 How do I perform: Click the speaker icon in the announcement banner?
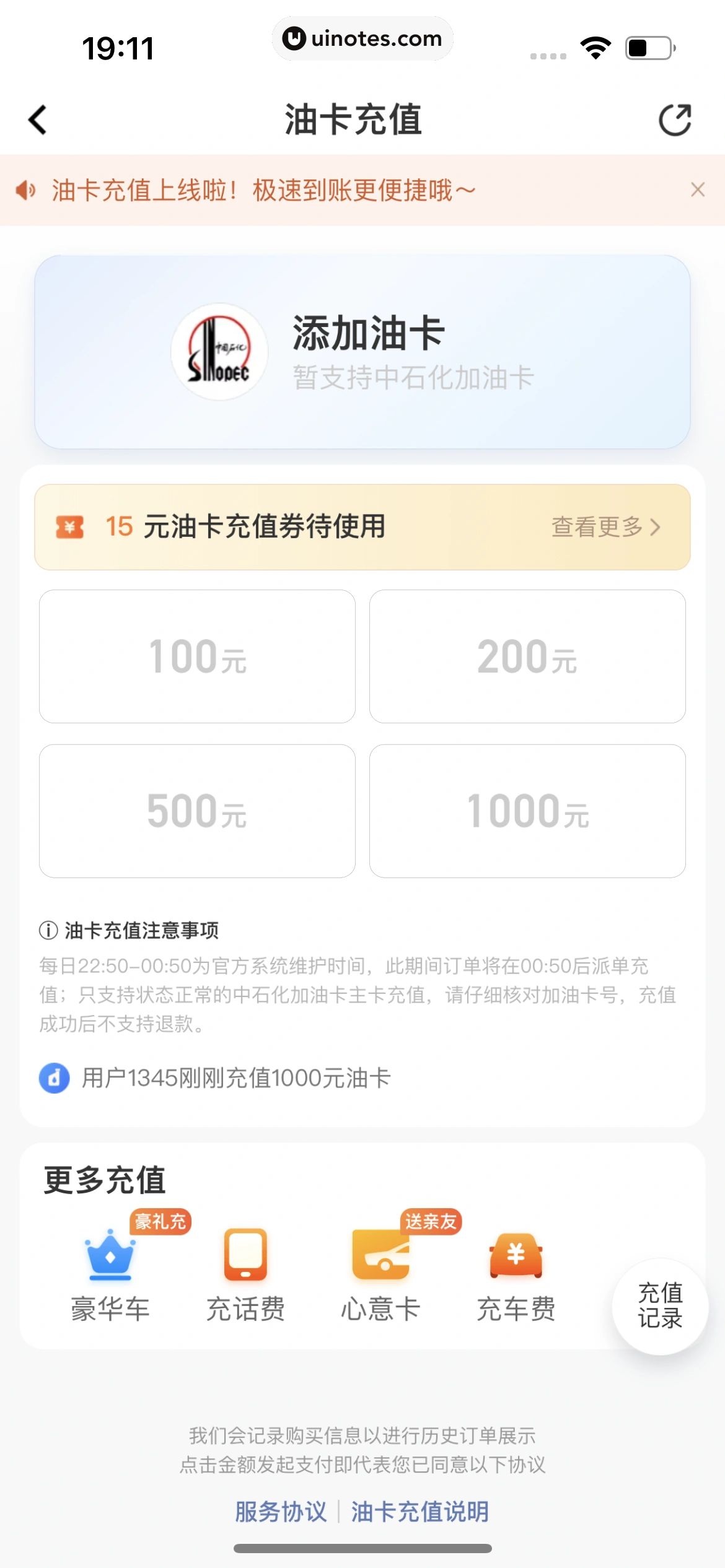click(25, 189)
